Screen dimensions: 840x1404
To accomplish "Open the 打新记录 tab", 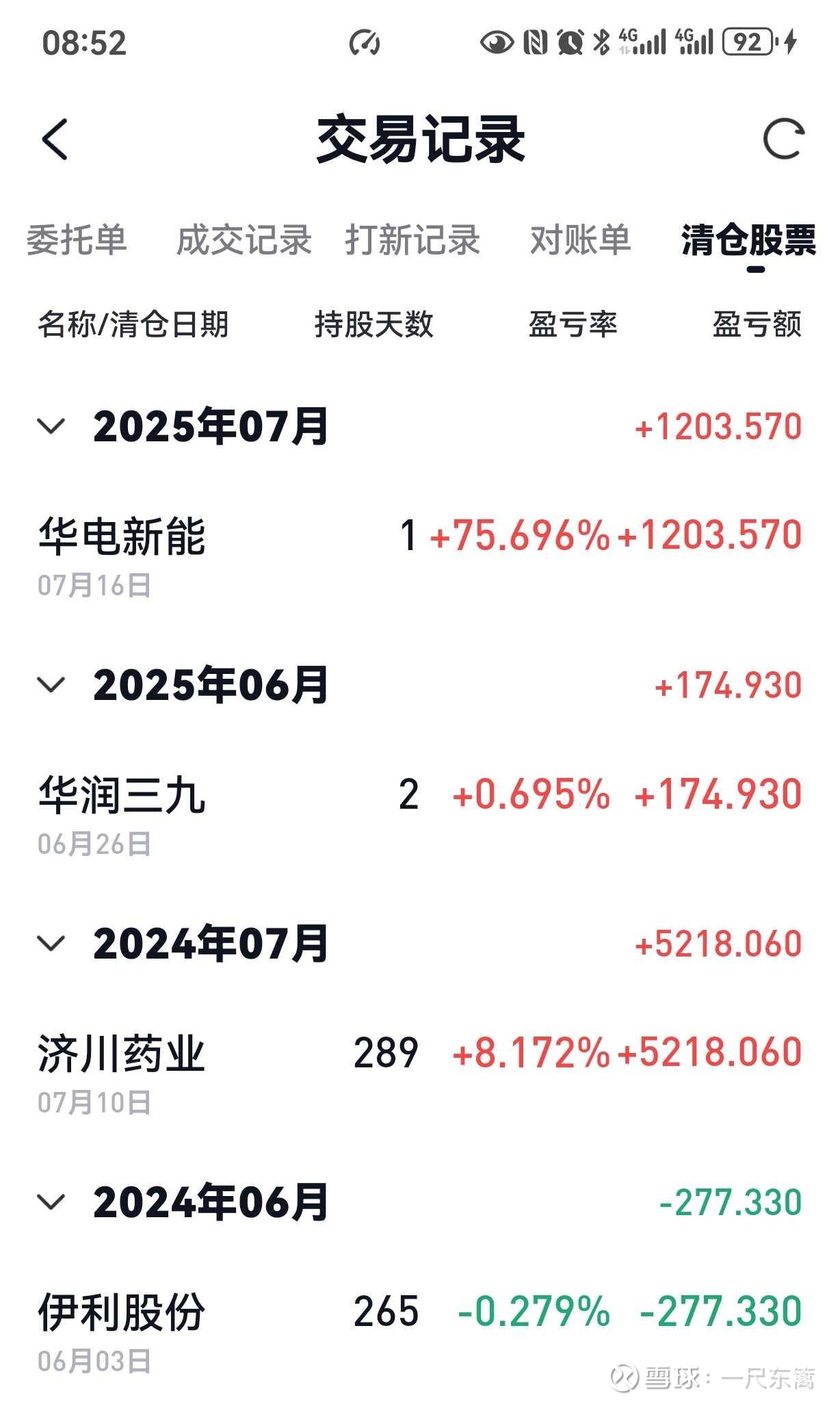I will tap(412, 240).
